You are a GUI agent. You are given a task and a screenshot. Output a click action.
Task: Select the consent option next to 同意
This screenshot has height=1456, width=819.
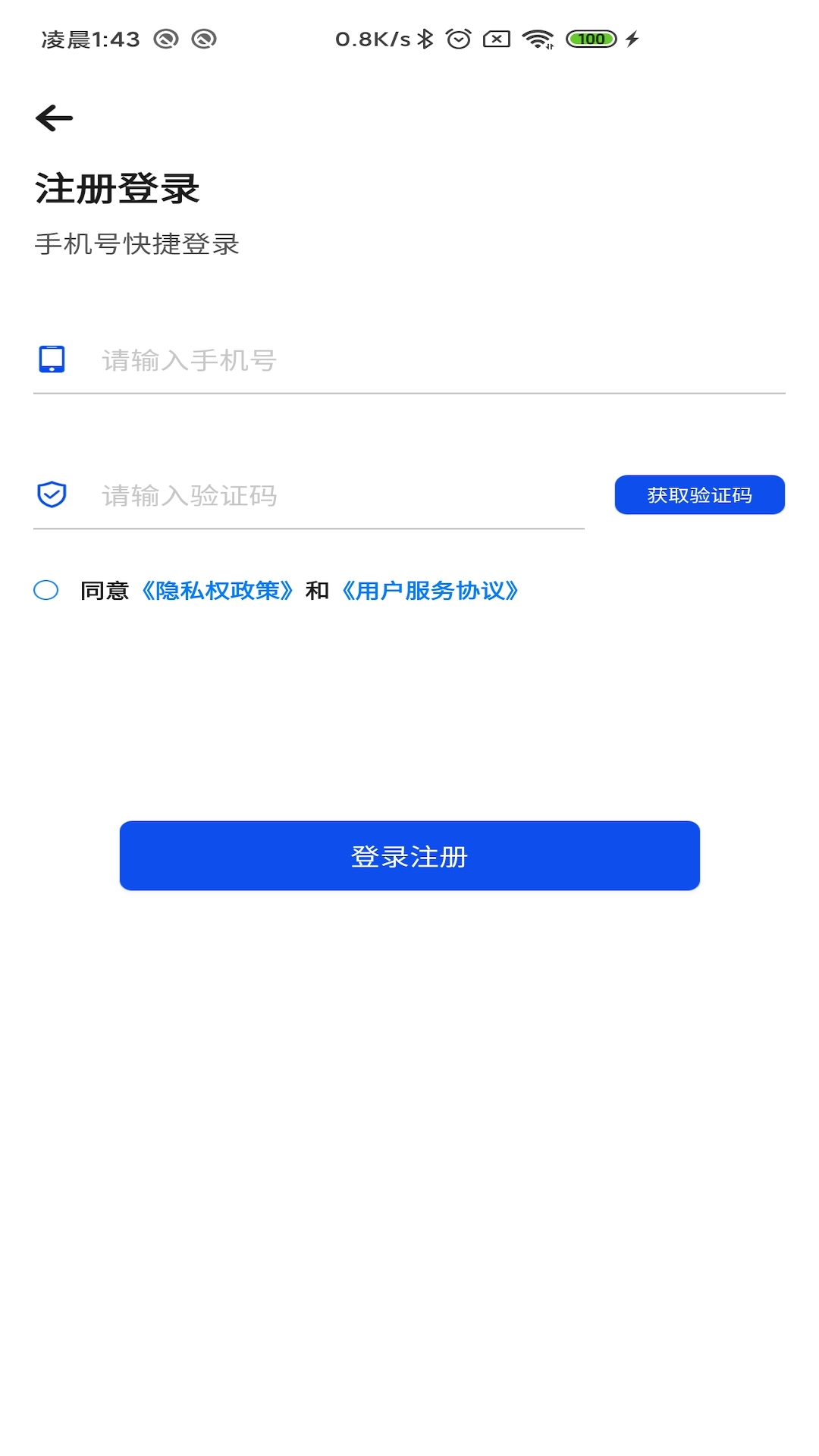46,590
